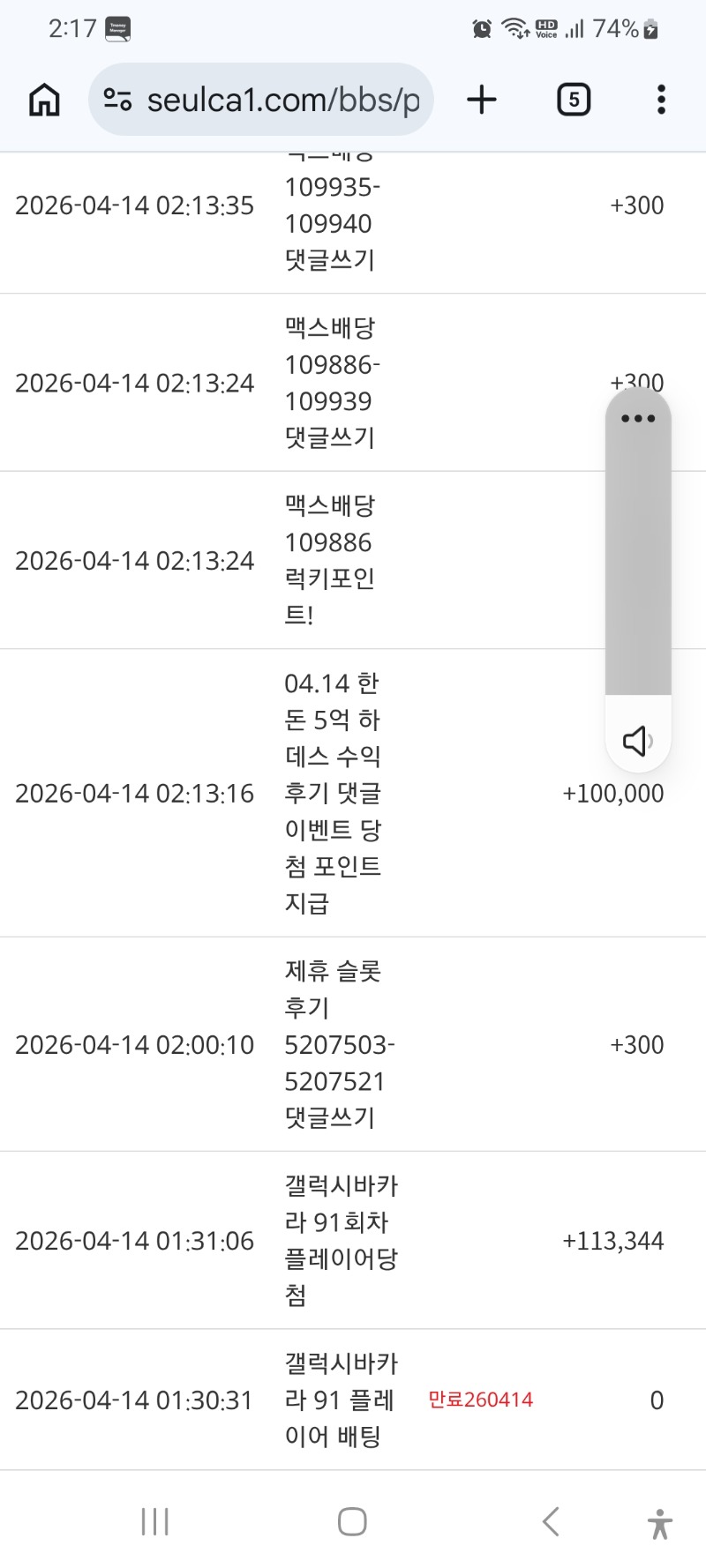706x1568 pixels.
Task: Expand volume panel's three-dot options
Action: pos(638,418)
